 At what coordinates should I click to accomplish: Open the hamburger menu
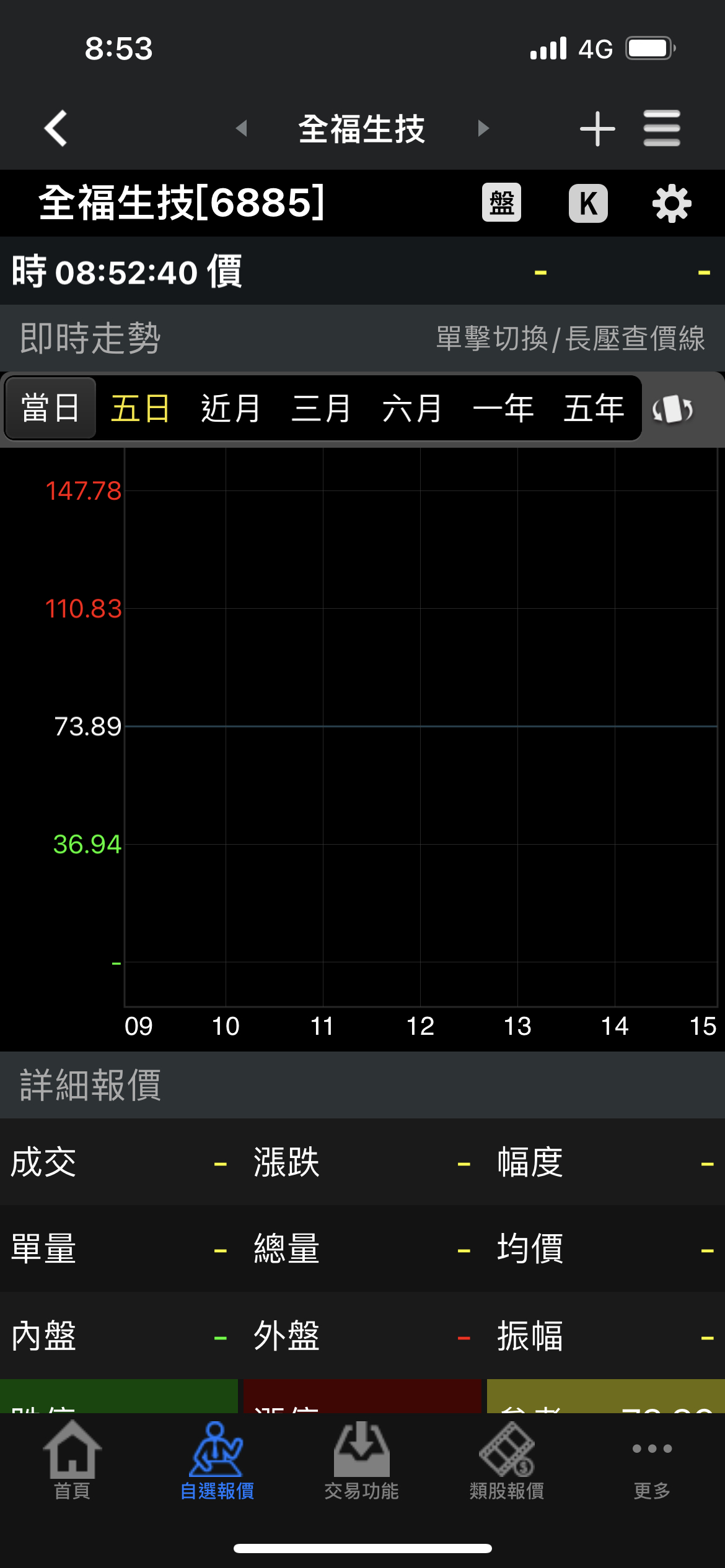pos(662,128)
